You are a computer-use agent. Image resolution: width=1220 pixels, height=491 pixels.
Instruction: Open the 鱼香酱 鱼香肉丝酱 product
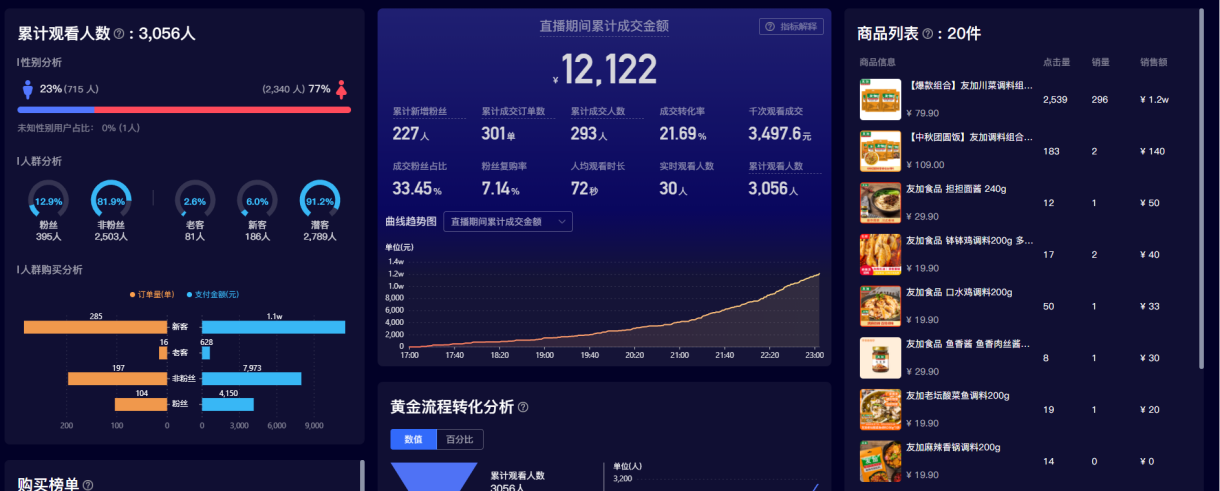969,344
